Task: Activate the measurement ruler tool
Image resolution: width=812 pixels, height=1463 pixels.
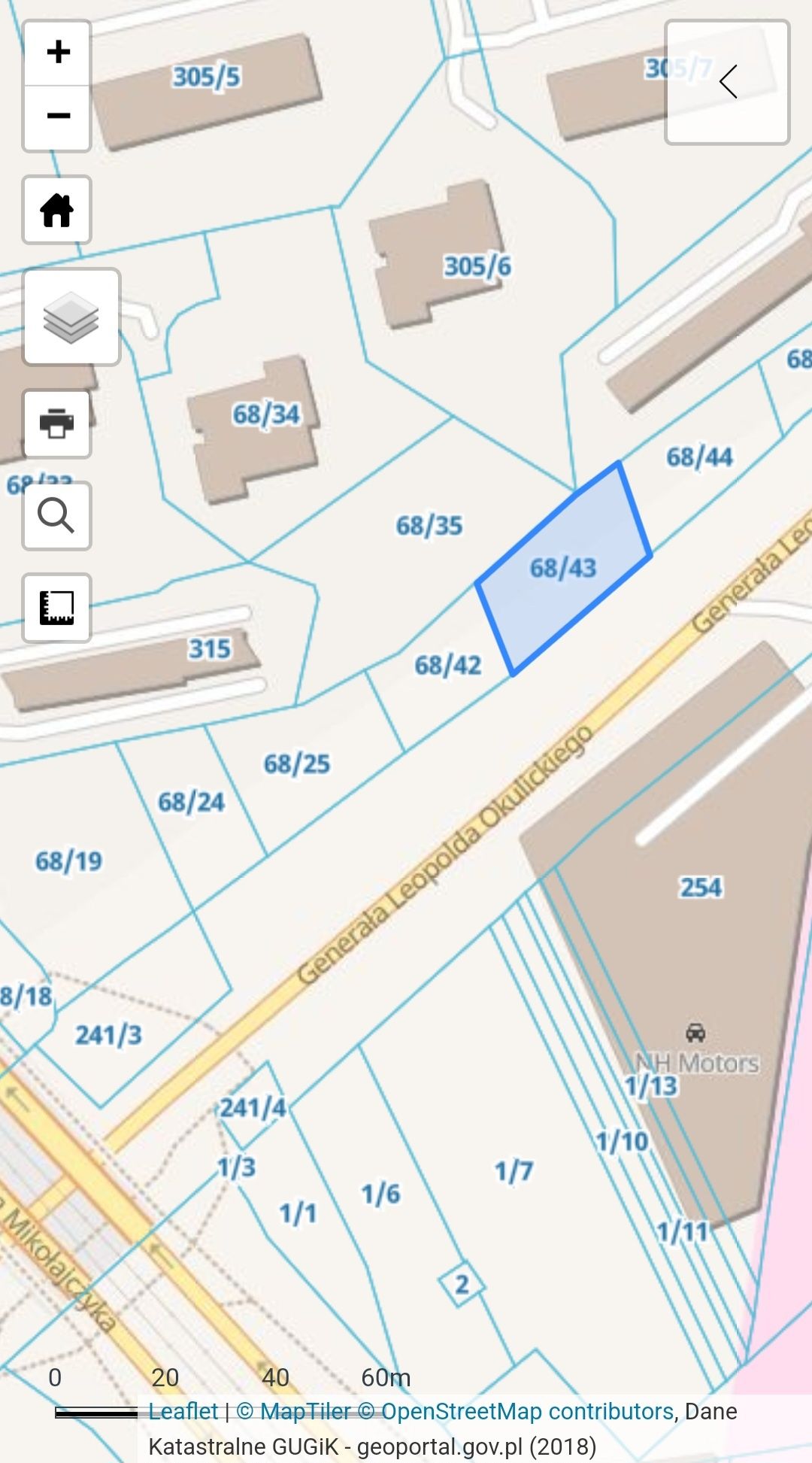Action: click(x=57, y=608)
